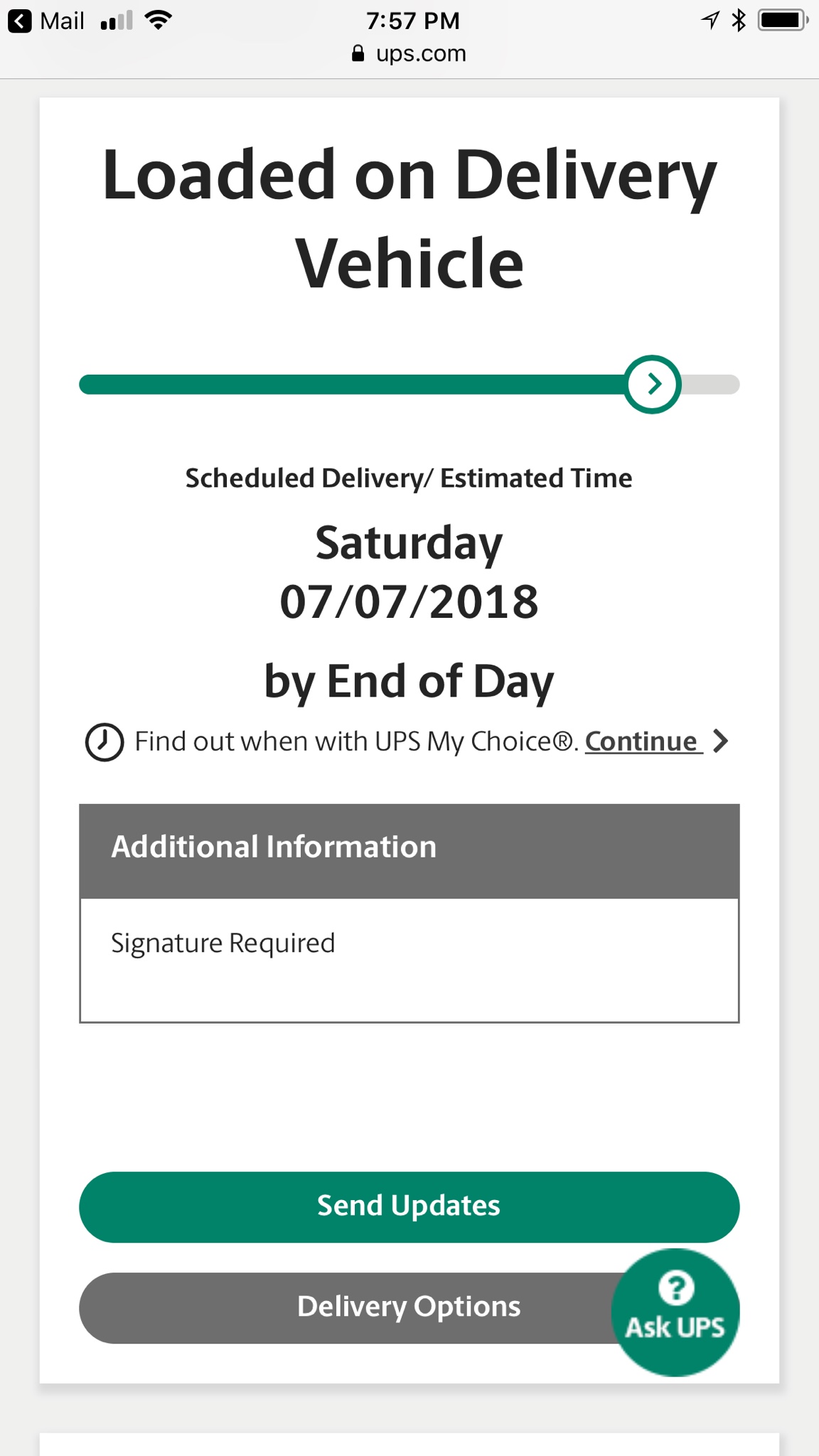Screen dimensions: 819x1456
Task: Tap the Send Updates button
Action: (409, 1206)
